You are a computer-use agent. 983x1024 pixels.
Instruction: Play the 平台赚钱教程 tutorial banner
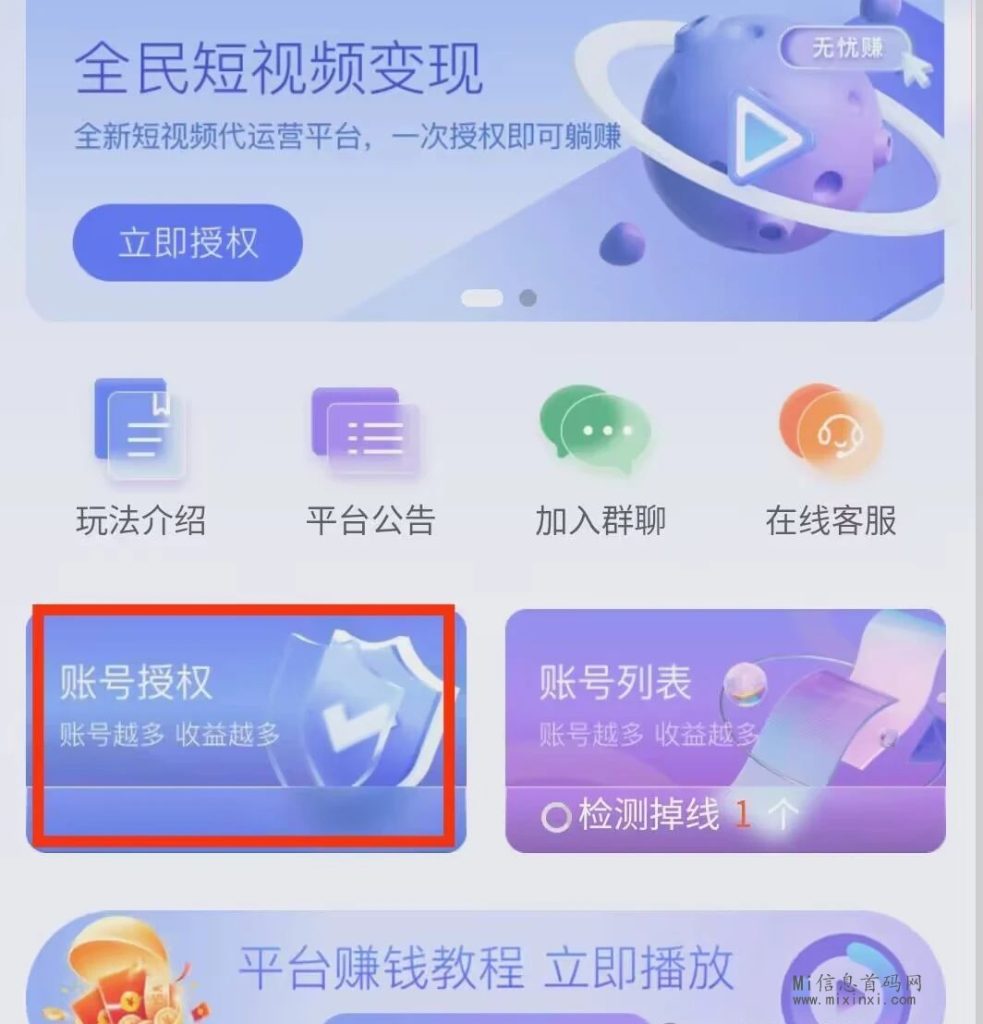click(x=486, y=968)
